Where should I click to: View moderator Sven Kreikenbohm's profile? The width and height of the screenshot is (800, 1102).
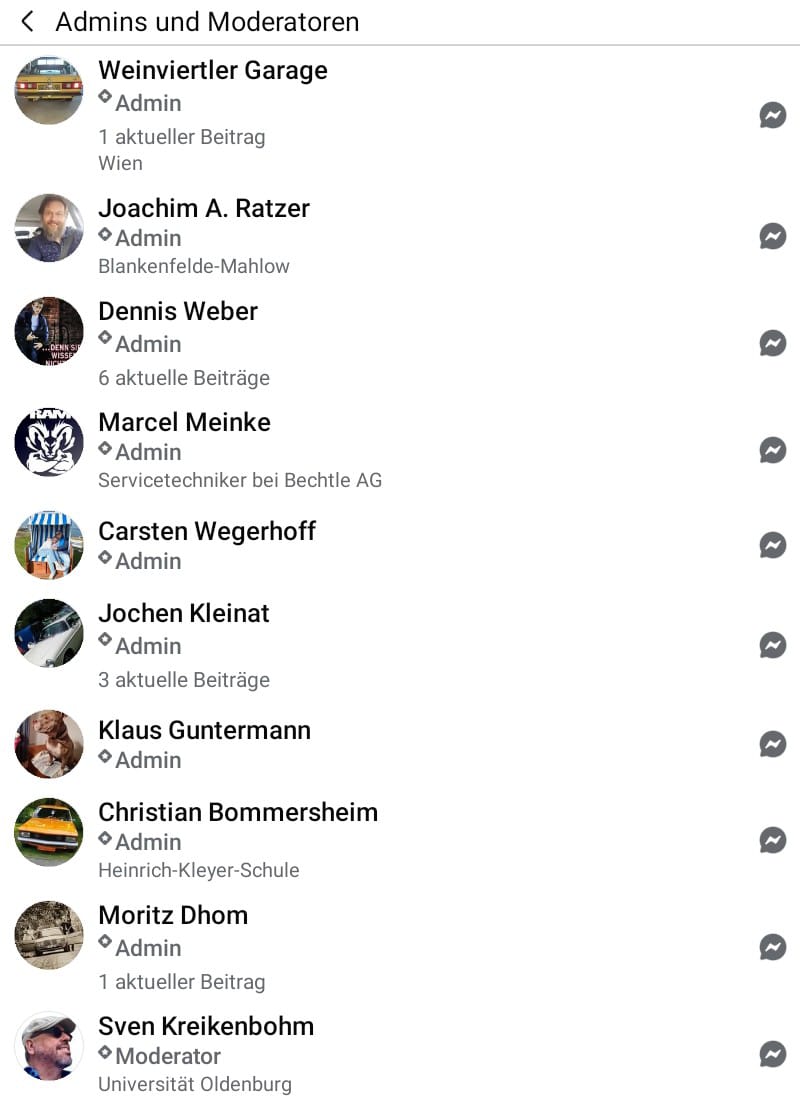[x=206, y=1027]
